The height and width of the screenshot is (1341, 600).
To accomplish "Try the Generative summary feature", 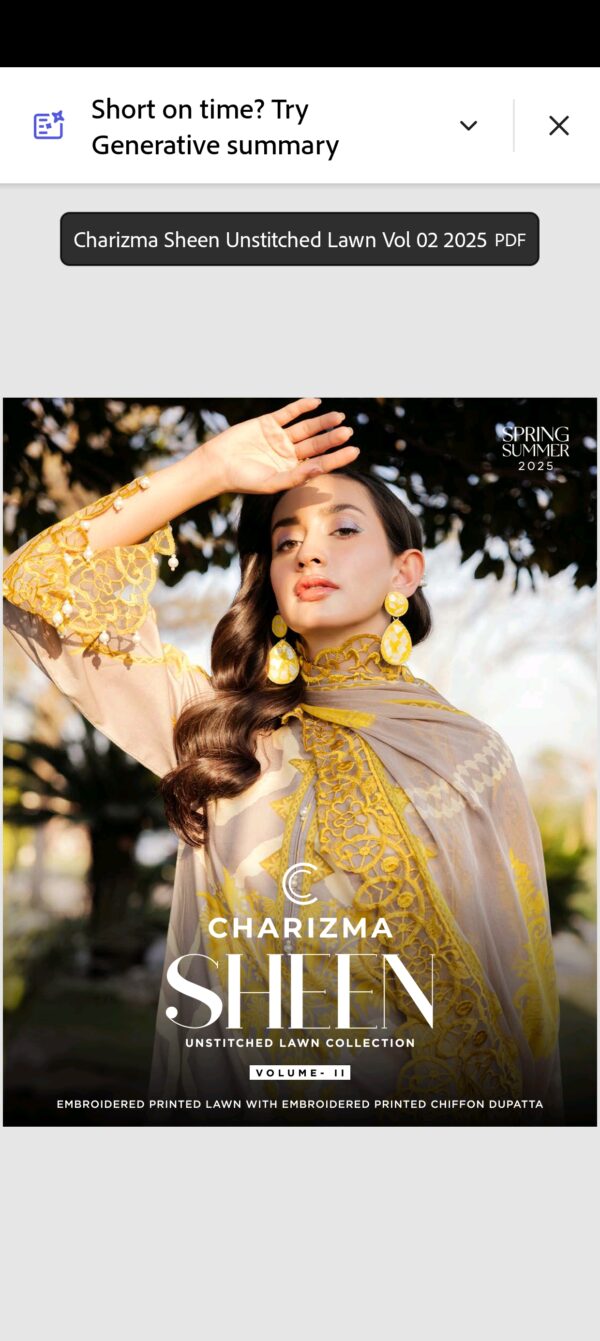I will (215, 127).
